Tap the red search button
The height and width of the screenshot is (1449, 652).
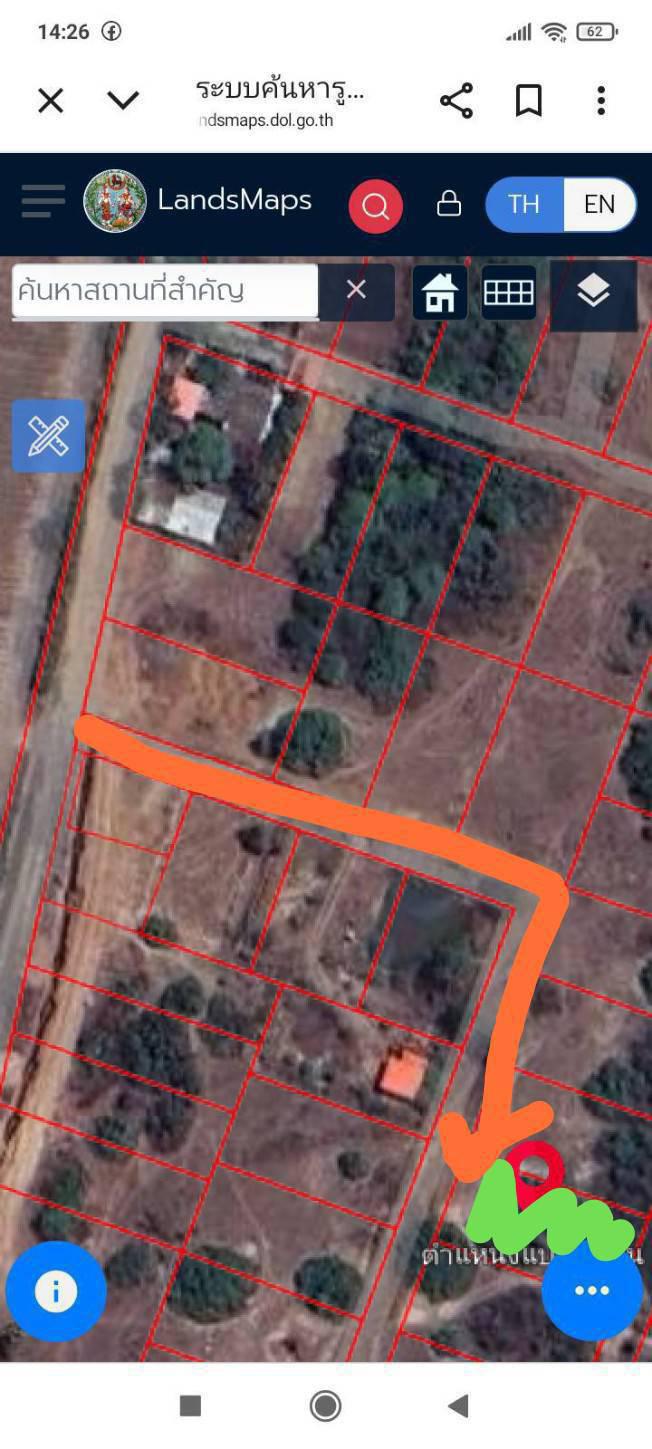[x=375, y=206]
